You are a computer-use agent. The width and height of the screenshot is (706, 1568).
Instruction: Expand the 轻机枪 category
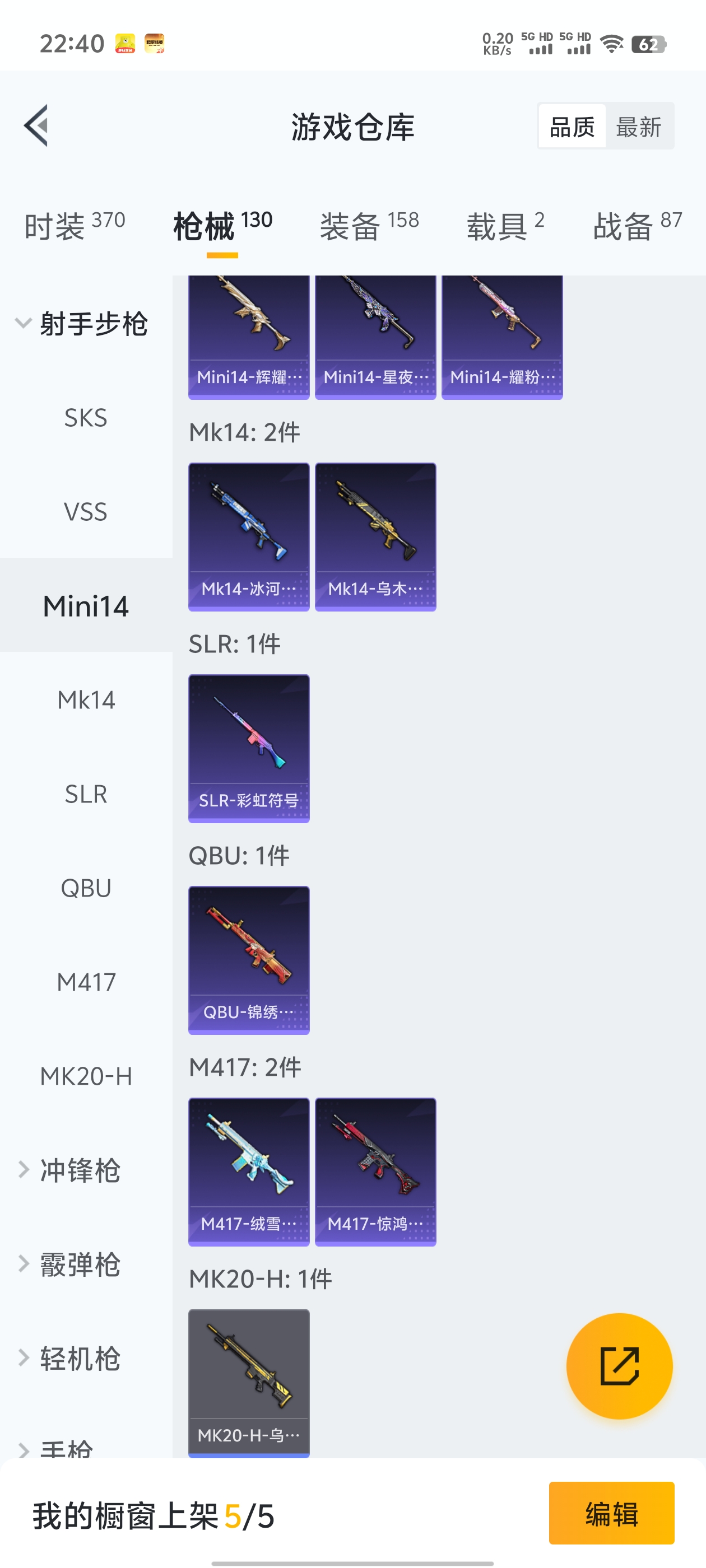click(79, 1358)
